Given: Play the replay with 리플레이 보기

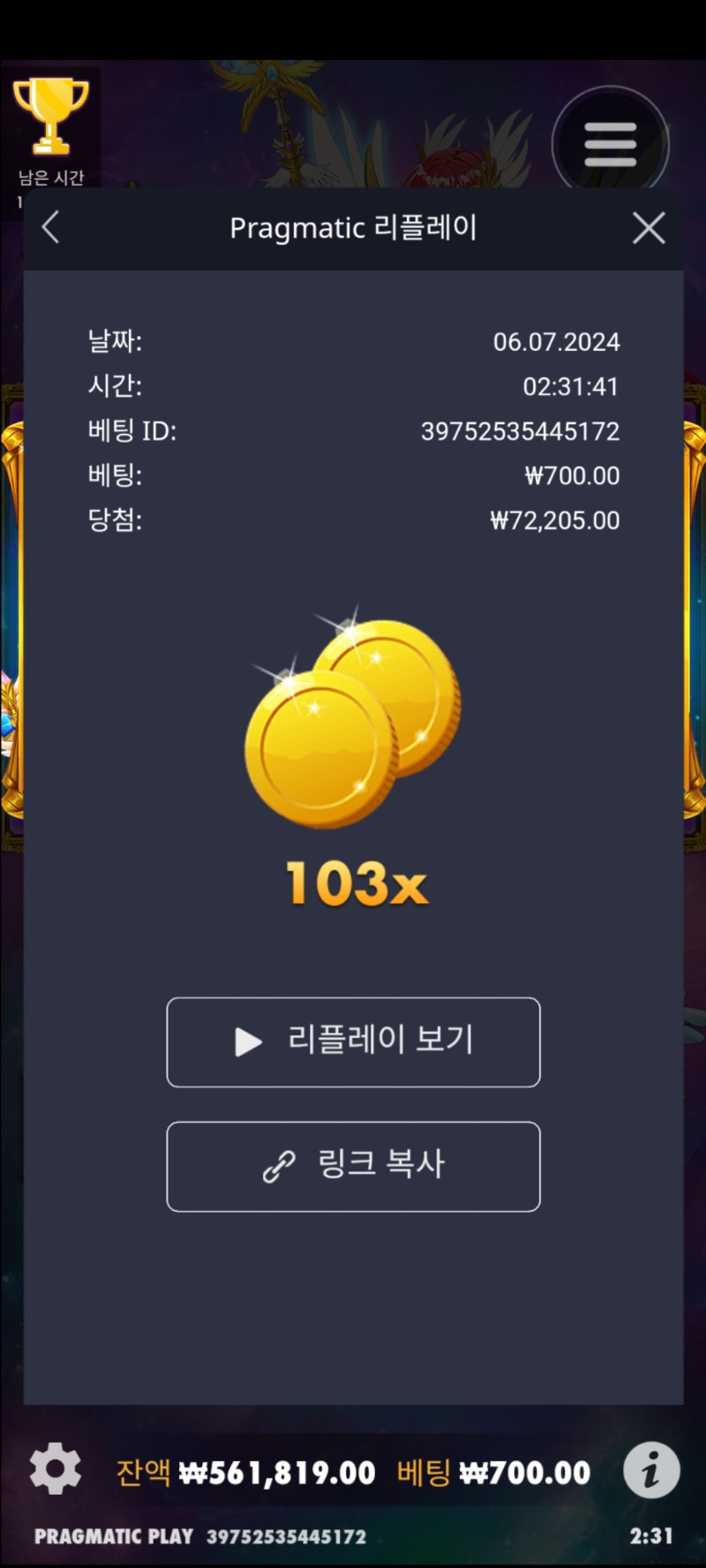Looking at the screenshot, I should [x=353, y=1042].
